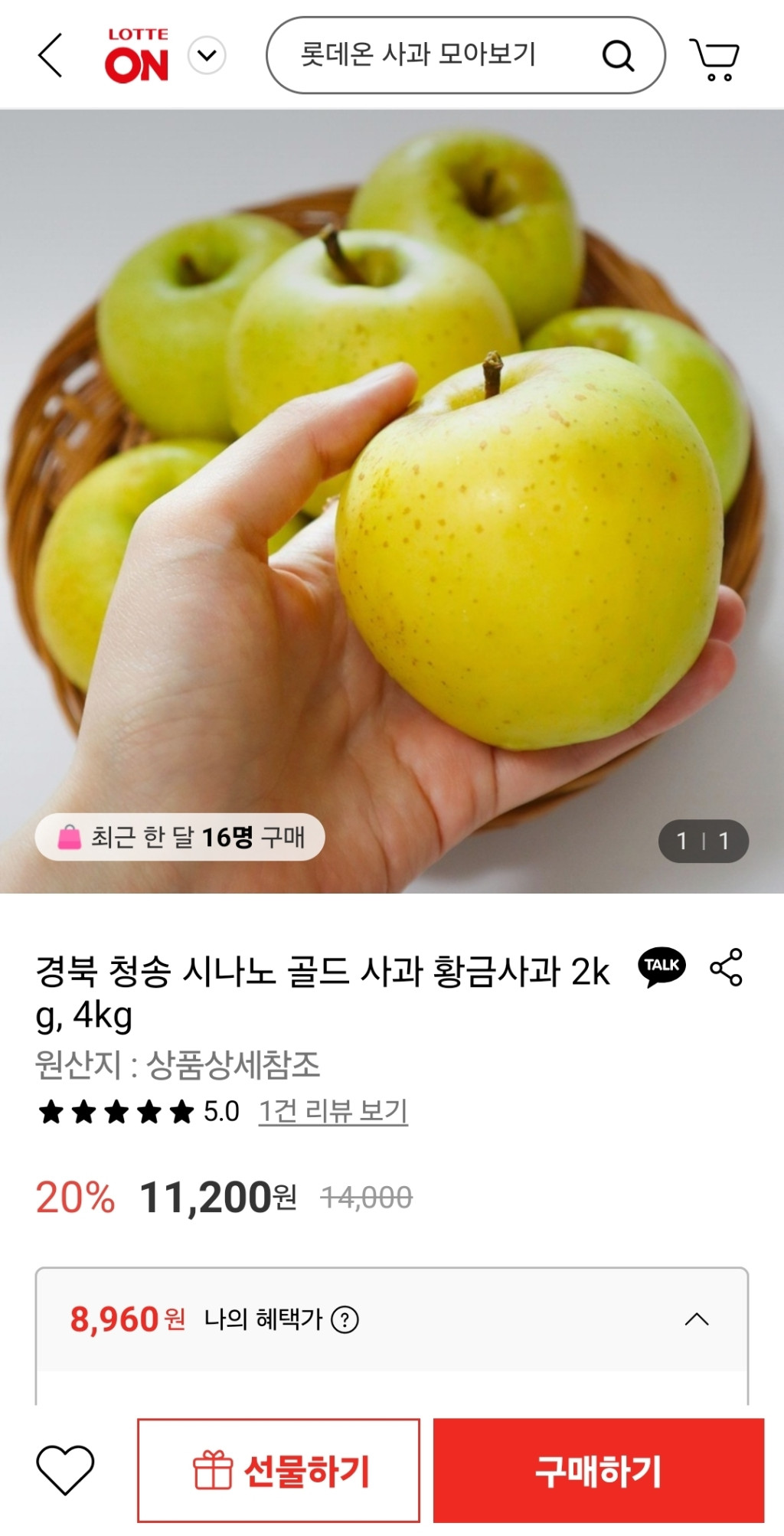Viewport: 784px width, 1536px height.
Task: Tap the share icon beside the title
Action: (726, 967)
